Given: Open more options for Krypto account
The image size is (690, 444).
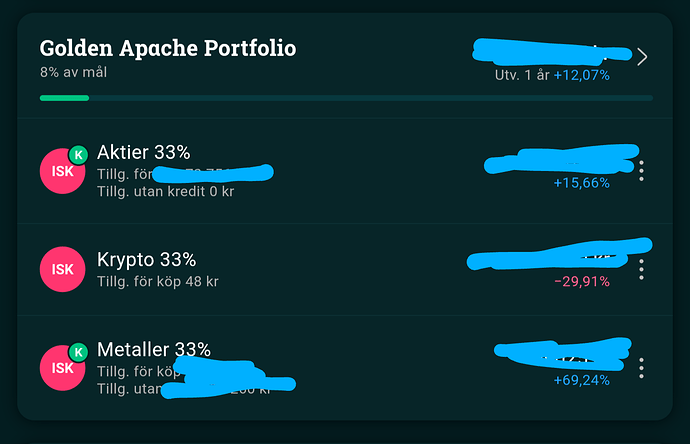Looking at the screenshot, I should [641, 268].
